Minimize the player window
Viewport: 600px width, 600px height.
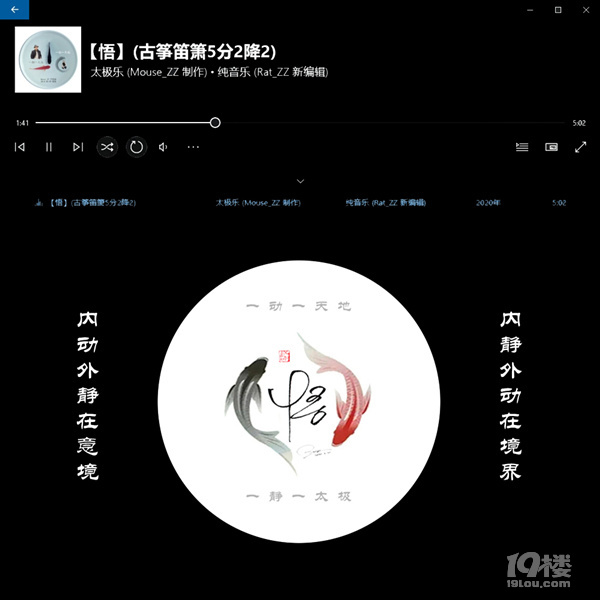(x=530, y=9)
